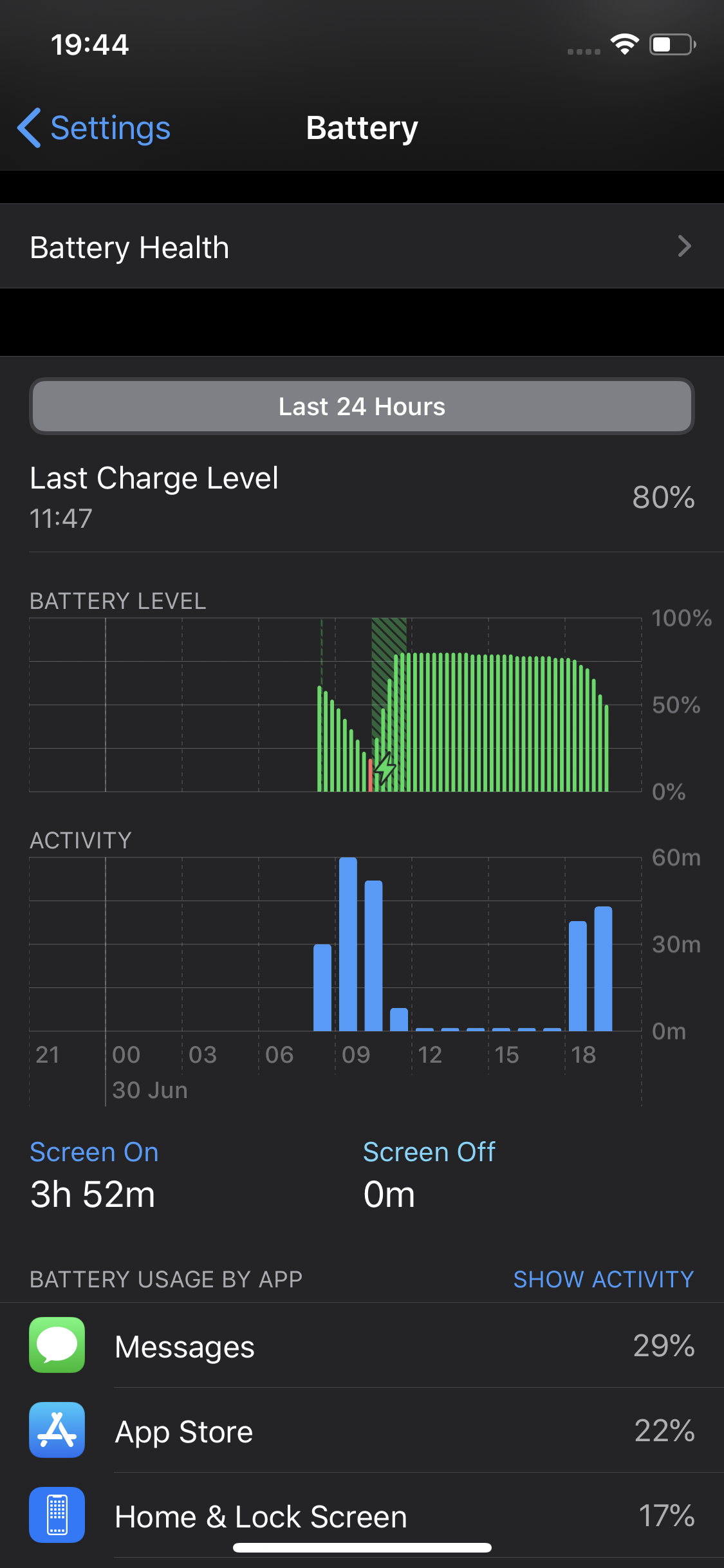Select the Last 24 Hours segment
The height and width of the screenshot is (1568, 724).
coord(362,407)
